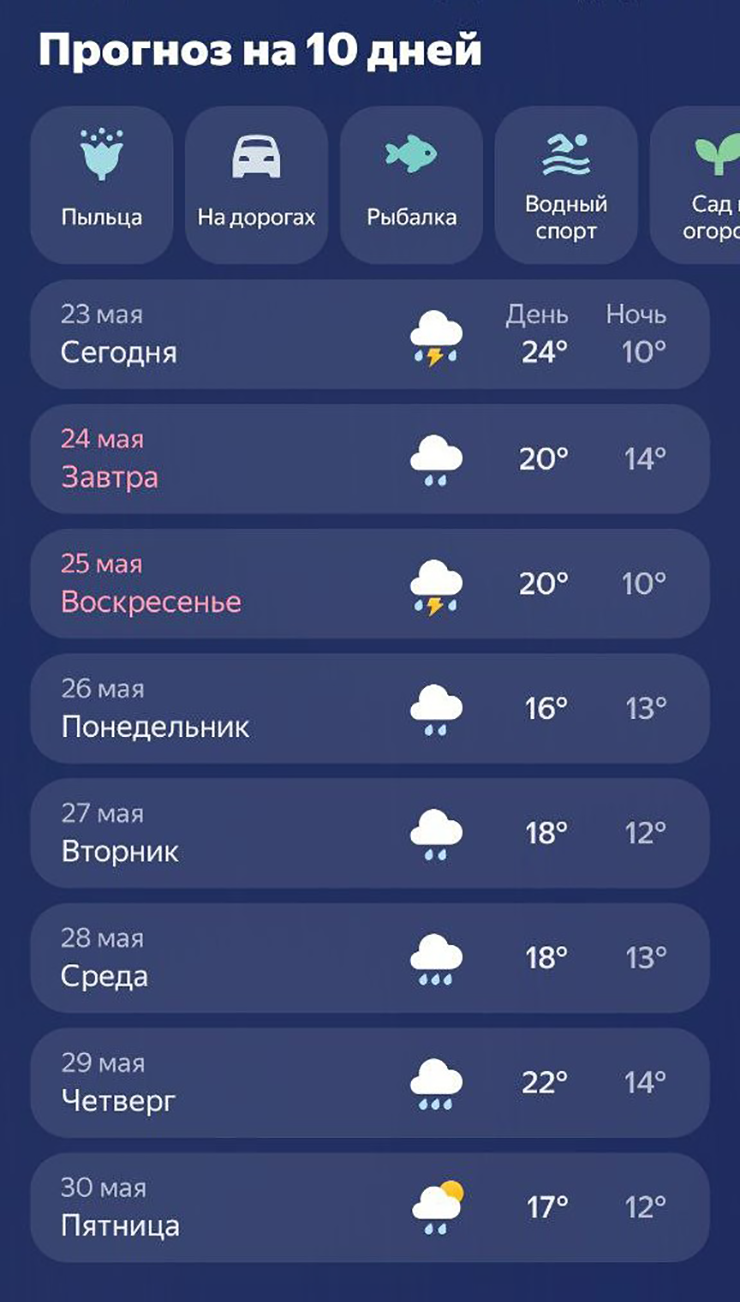Select the Рыбалка fishing forecast chip
The width and height of the screenshot is (740, 1302).
point(411,185)
